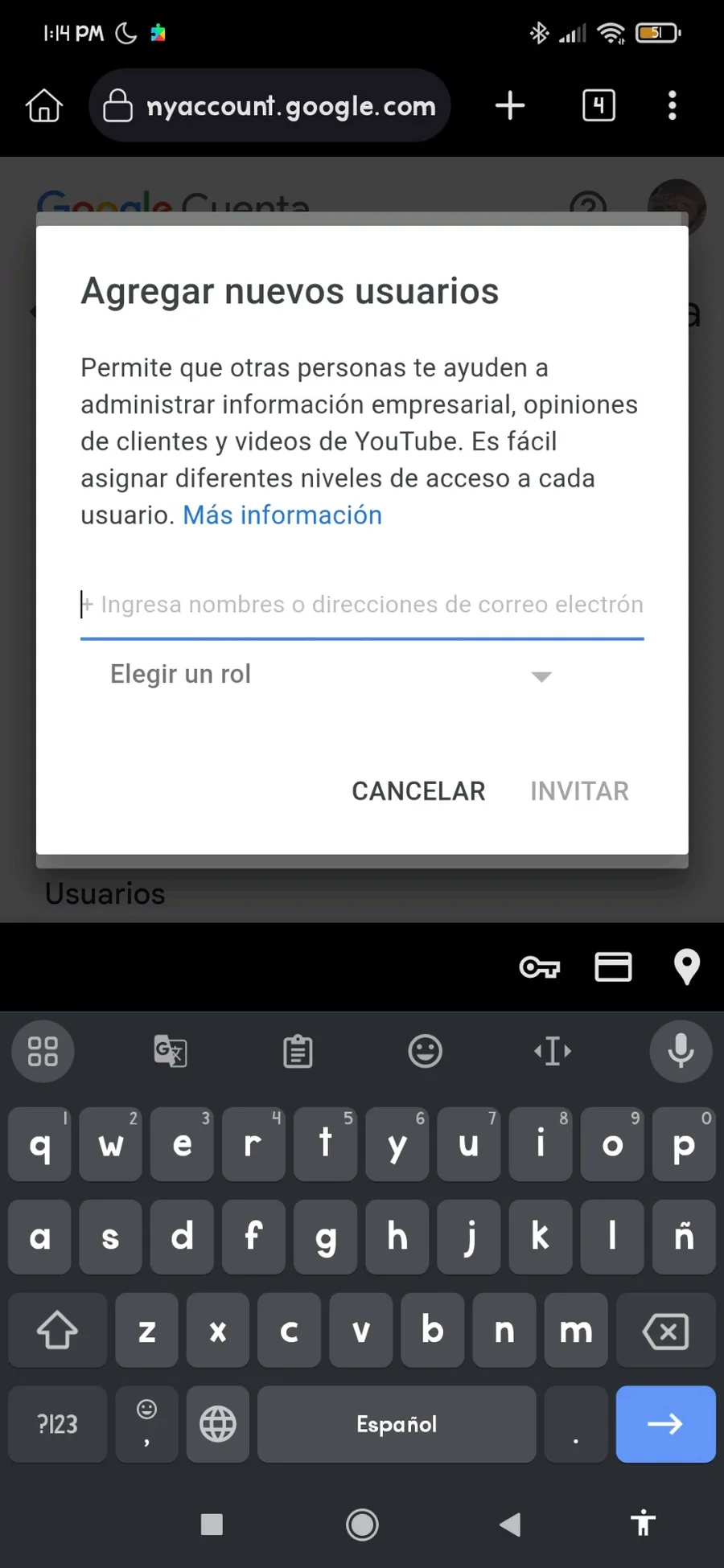The height and width of the screenshot is (1568, 724).
Task: Focus the names or email input field
Action: (362, 605)
